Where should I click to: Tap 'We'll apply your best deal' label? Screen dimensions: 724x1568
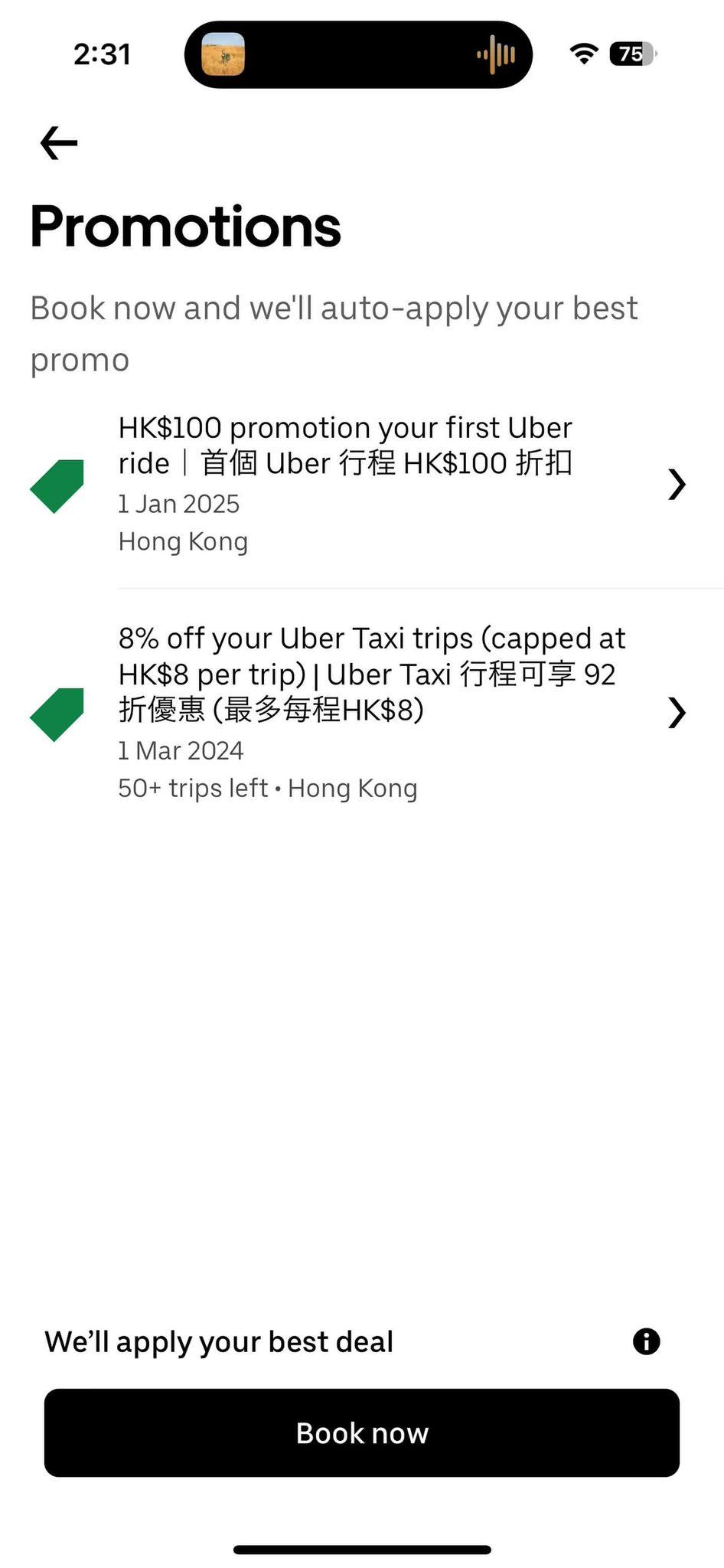pyautogui.click(x=218, y=1341)
